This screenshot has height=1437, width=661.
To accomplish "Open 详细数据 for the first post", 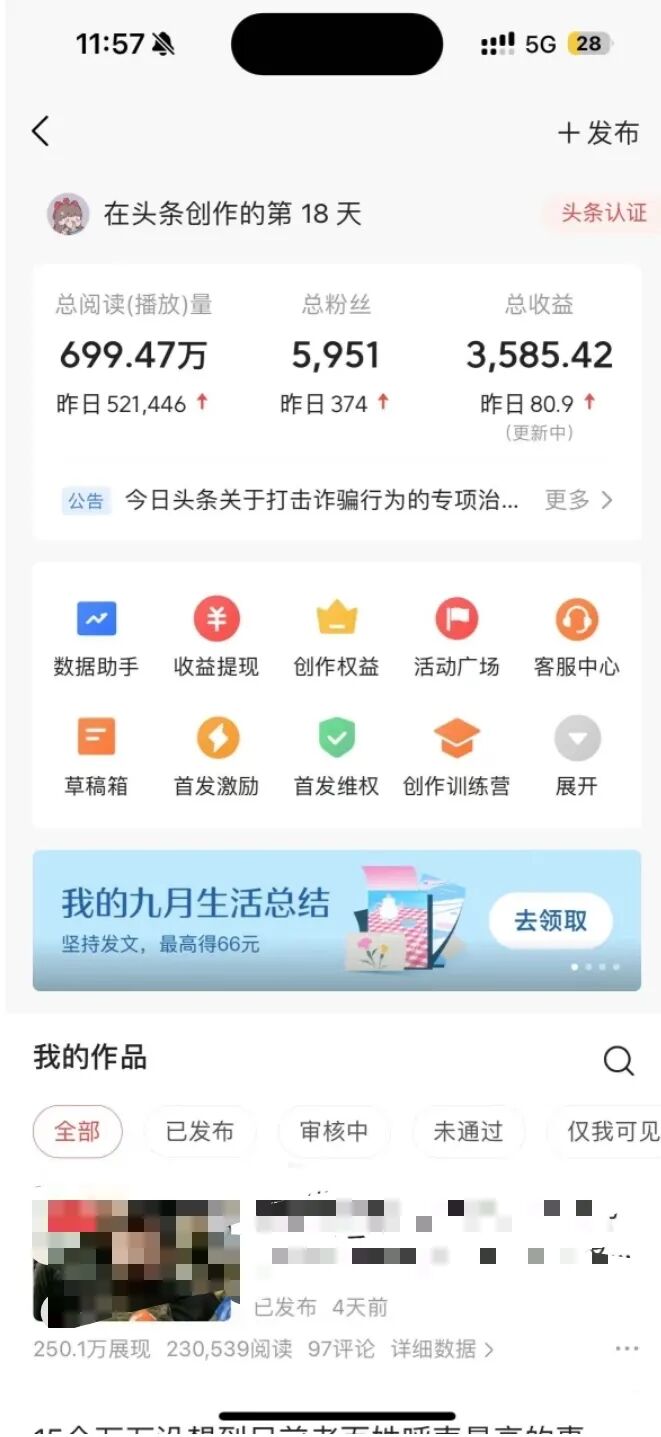I will [441, 1349].
